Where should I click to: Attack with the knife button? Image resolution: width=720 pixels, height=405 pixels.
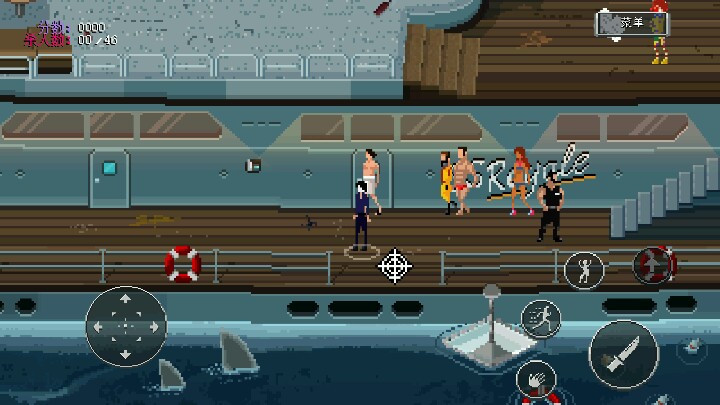click(x=623, y=354)
